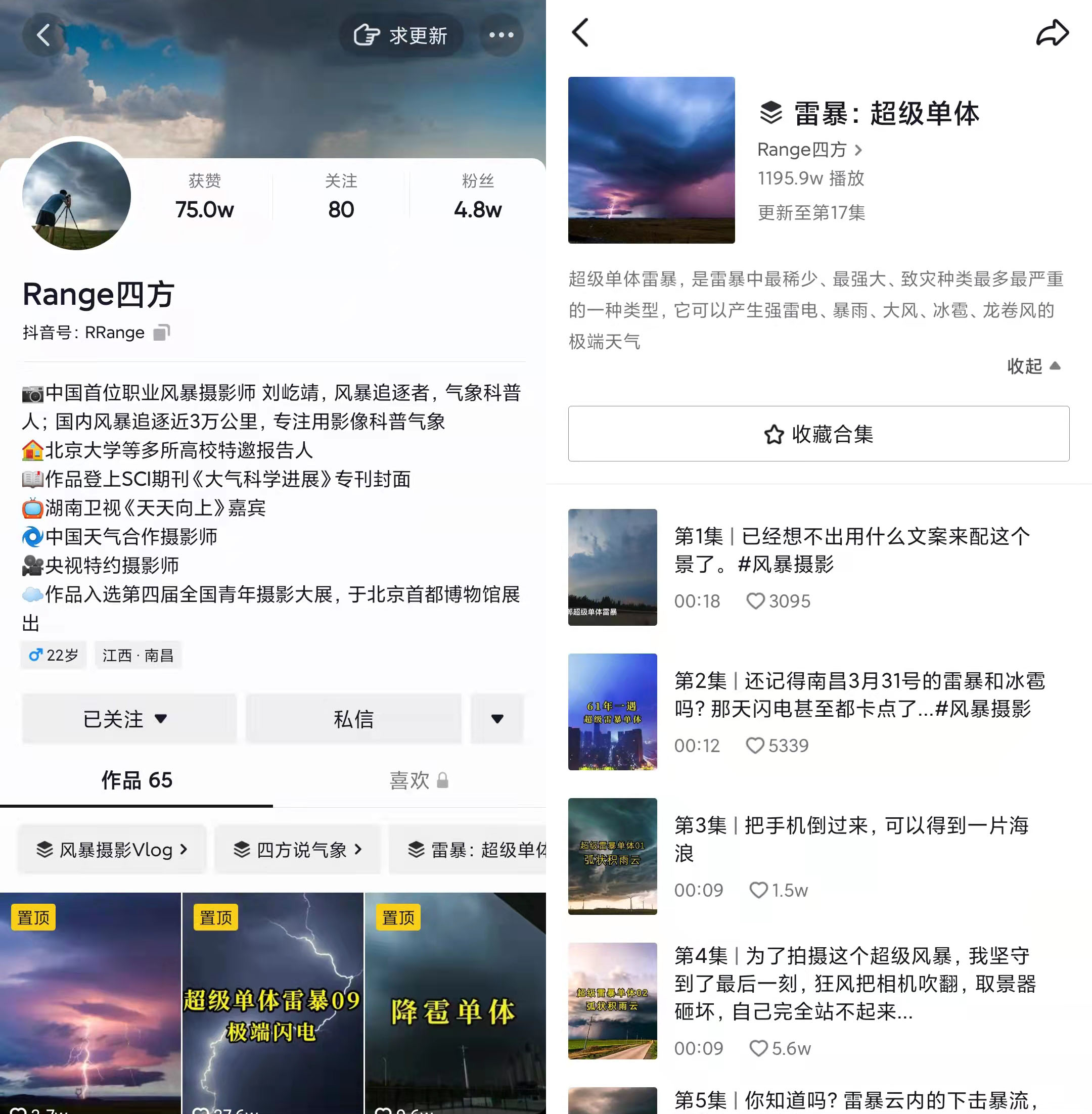Tap the star icon inside 收藏合集
Screen dimensions: 1092x1114
coord(776,435)
